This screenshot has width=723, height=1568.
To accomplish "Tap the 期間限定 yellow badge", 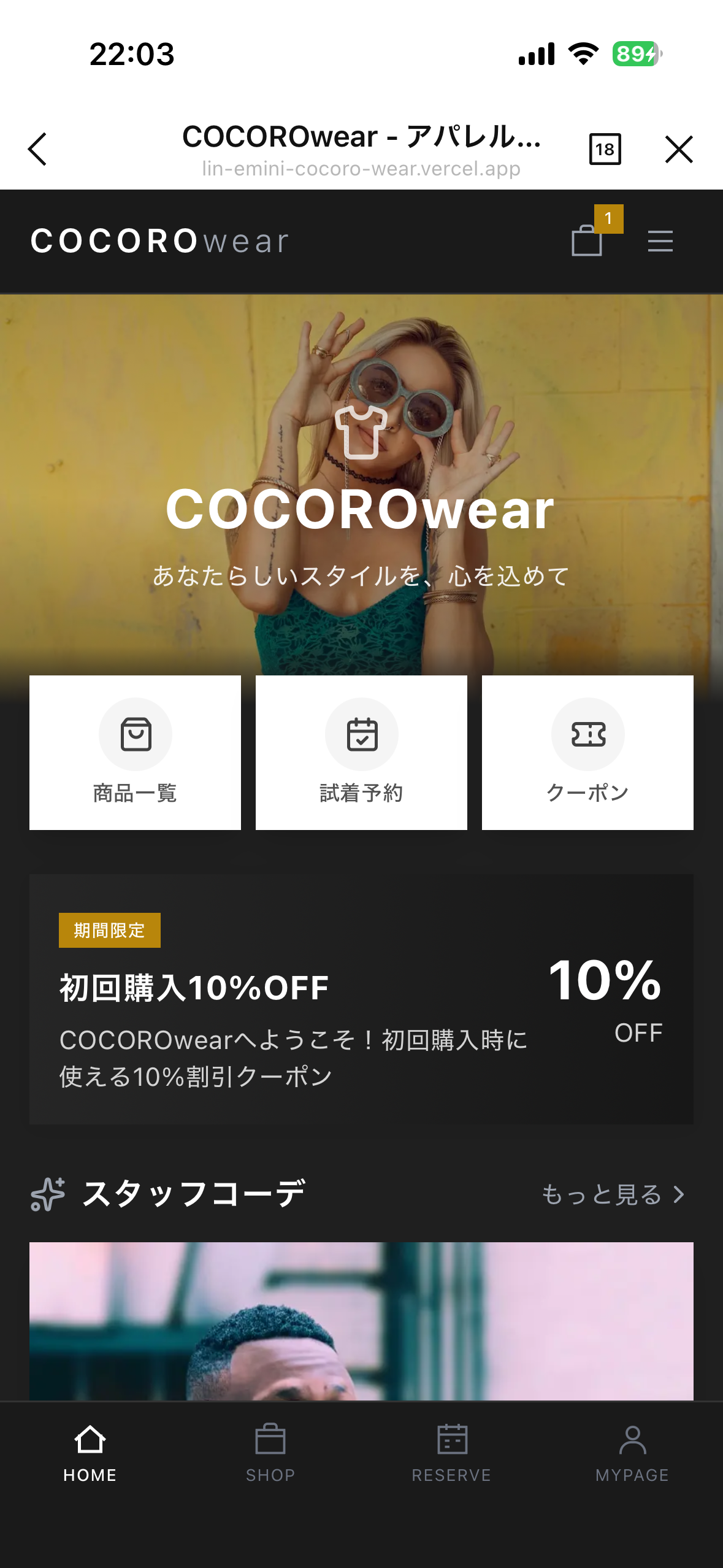I will (x=109, y=930).
